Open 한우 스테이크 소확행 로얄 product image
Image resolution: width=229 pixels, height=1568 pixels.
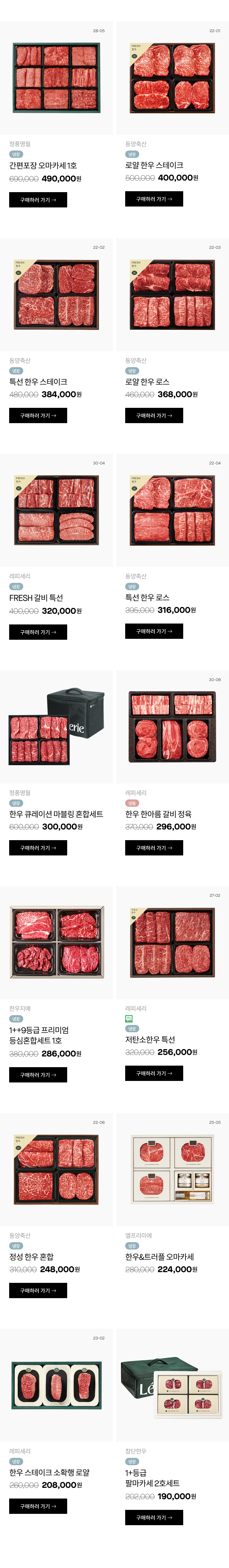click(56, 1385)
